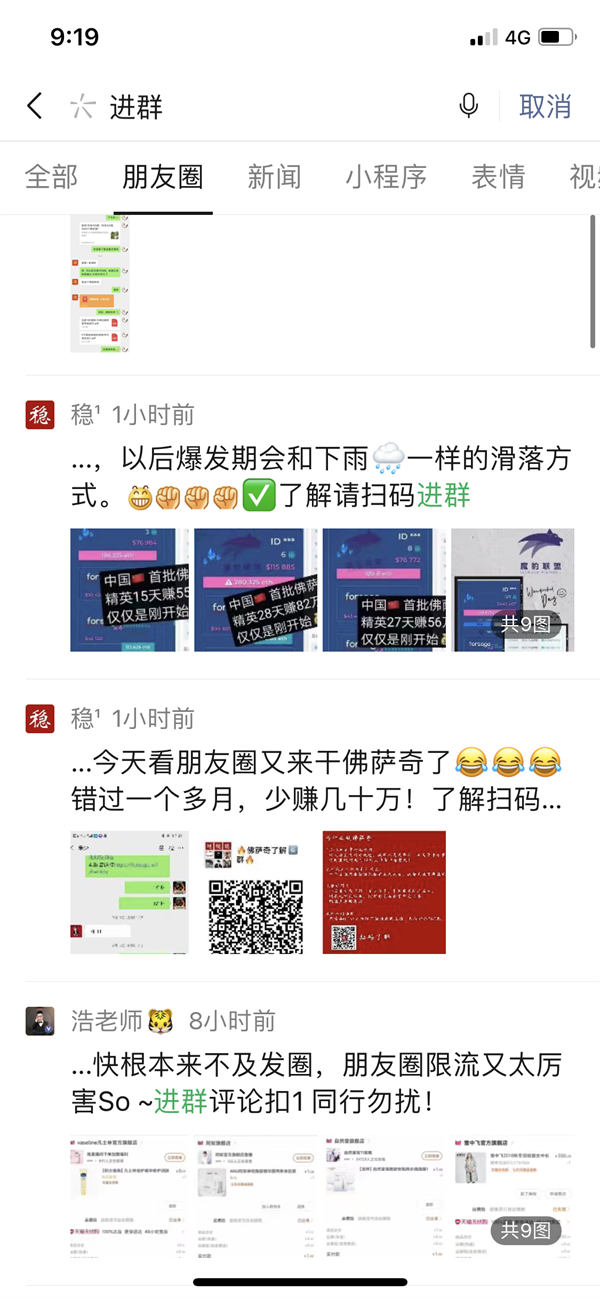Open the chat screenshot image at top
This screenshot has height=1299, width=600.
100,283
